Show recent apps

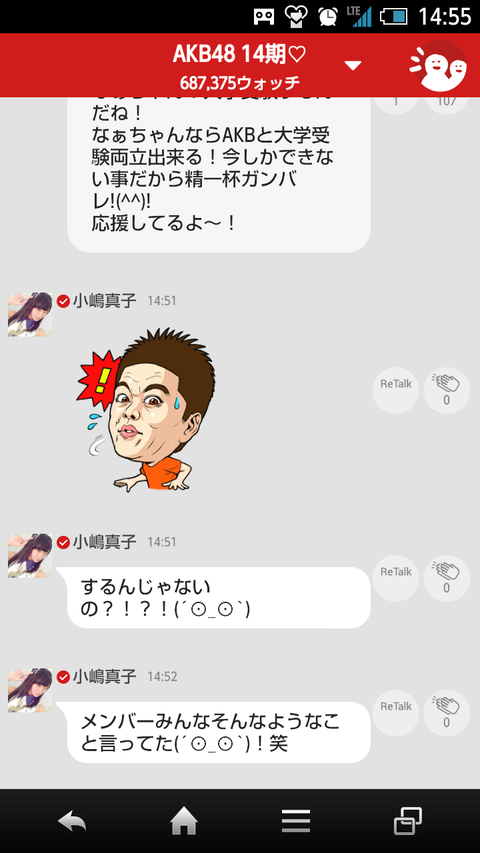408,821
